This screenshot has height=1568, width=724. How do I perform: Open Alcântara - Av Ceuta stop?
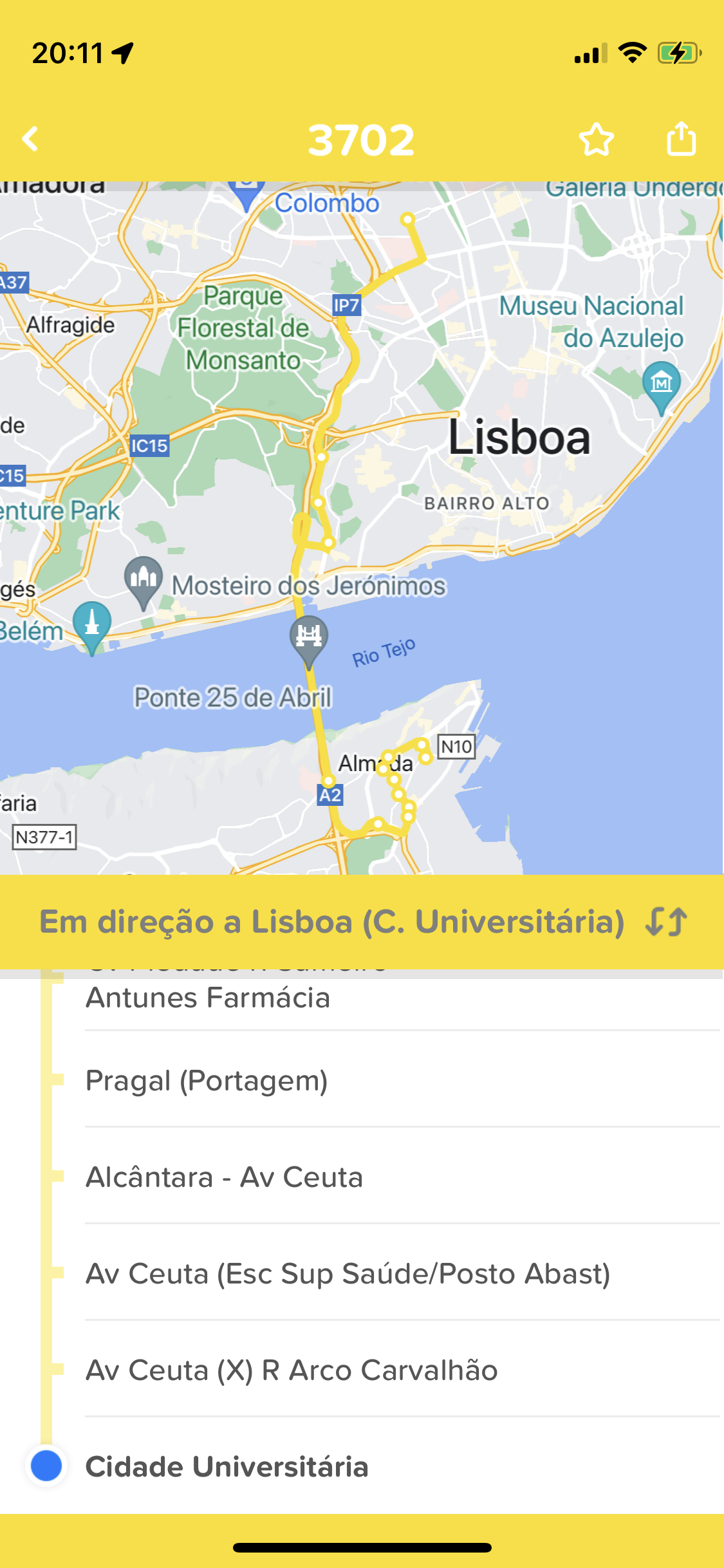402,1176
